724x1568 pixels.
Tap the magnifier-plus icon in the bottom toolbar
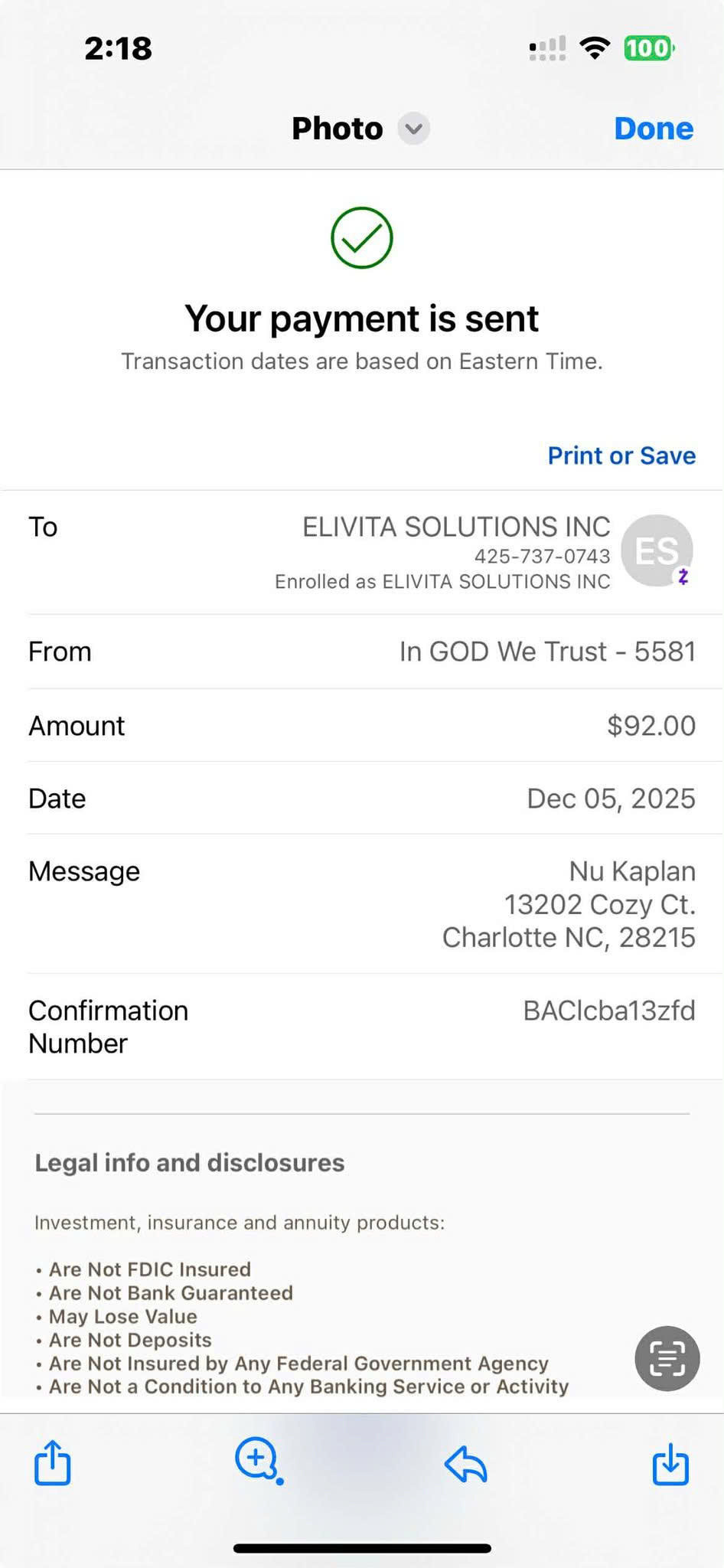(x=259, y=1462)
